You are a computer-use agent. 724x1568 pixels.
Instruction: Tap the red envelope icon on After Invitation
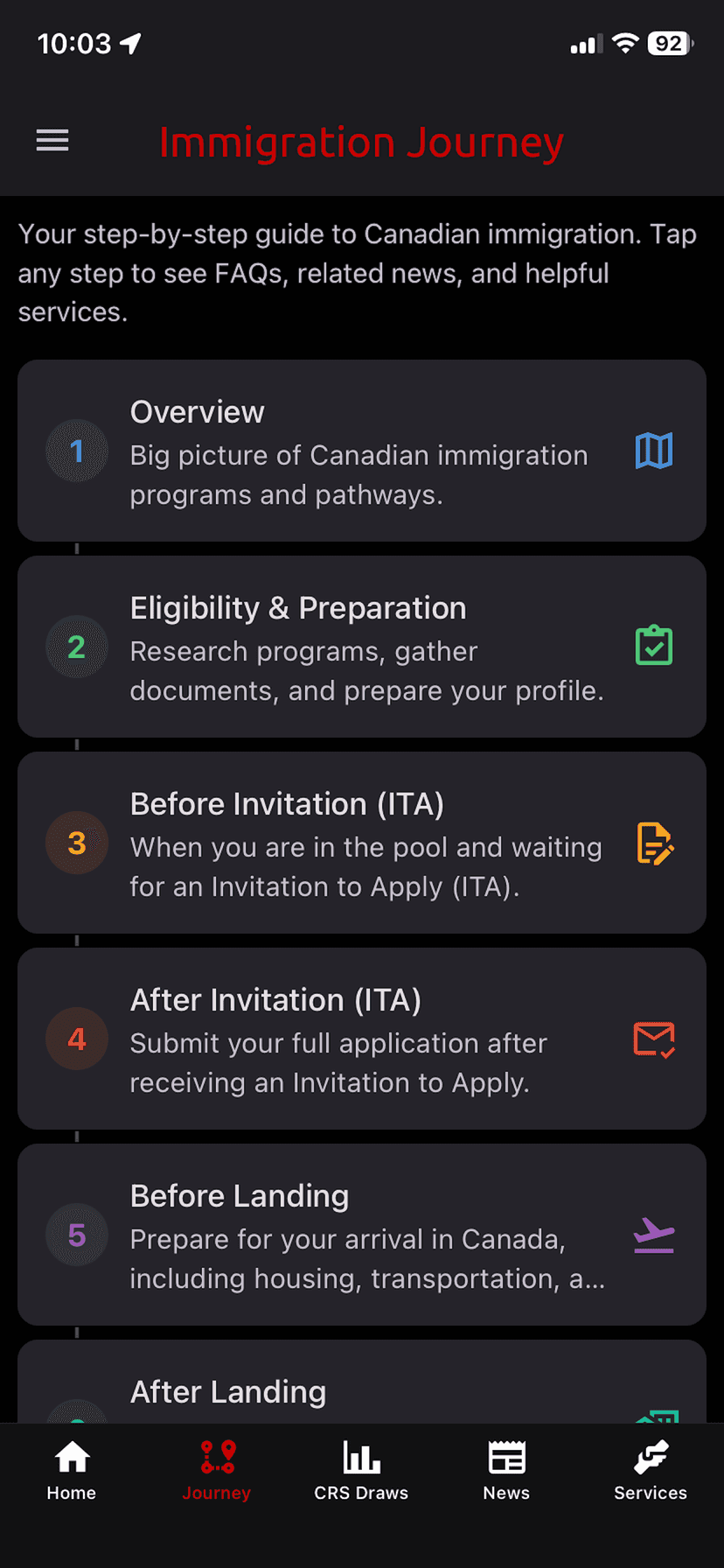pyautogui.click(x=653, y=1039)
